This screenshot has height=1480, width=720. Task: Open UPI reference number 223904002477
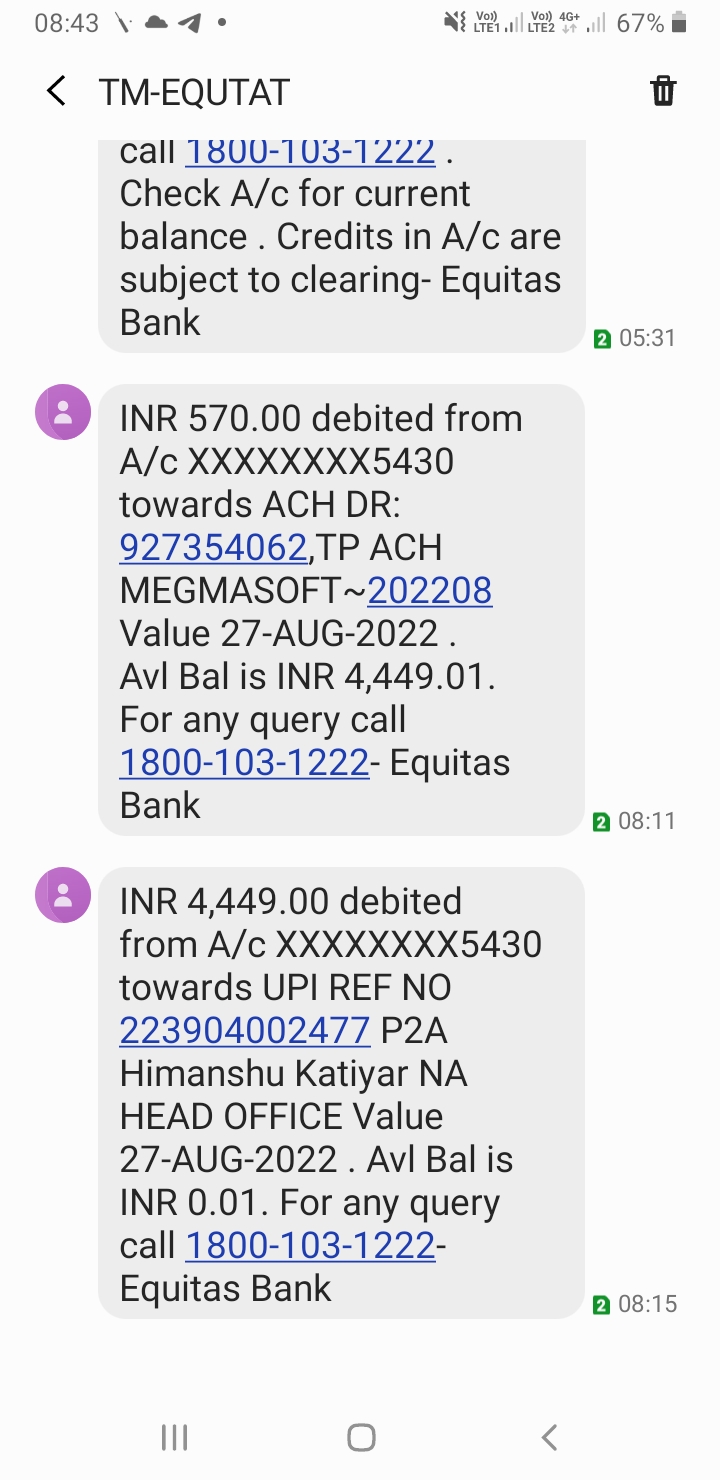[x=245, y=1029]
